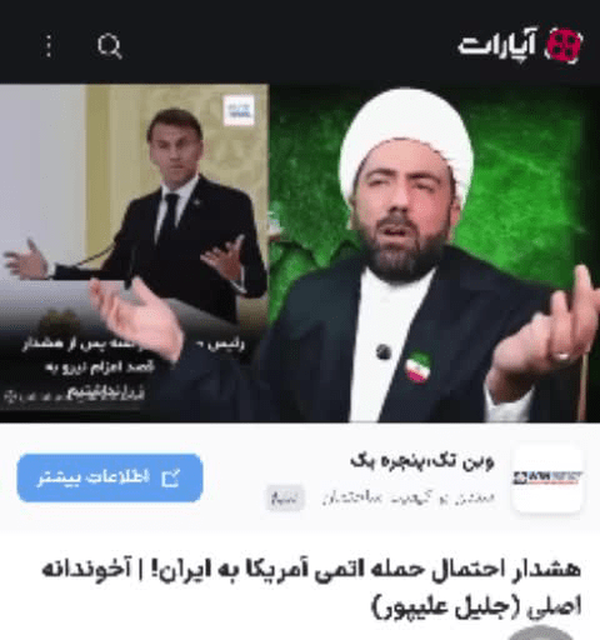Open the advertiser's logo tile
600x640 pixels.
(x=547, y=478)
